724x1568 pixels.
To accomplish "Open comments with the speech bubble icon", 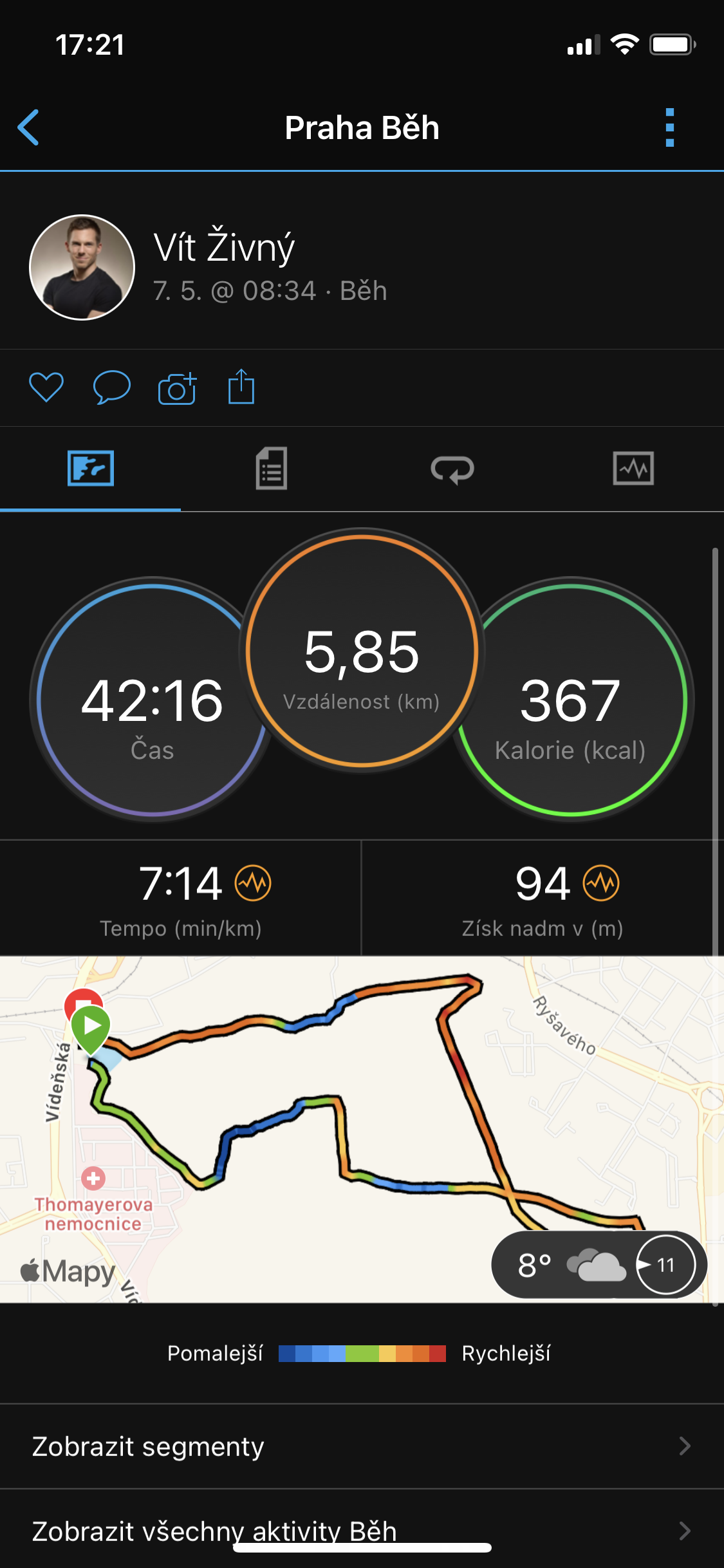I will (x=112, y=387).
